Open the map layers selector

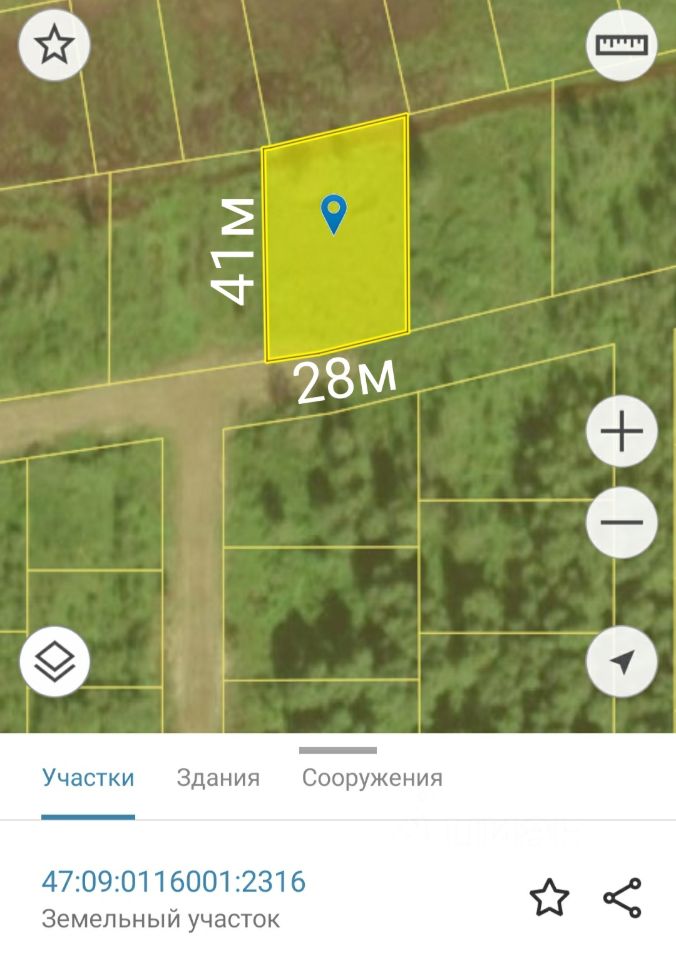[x=54, y=661]
